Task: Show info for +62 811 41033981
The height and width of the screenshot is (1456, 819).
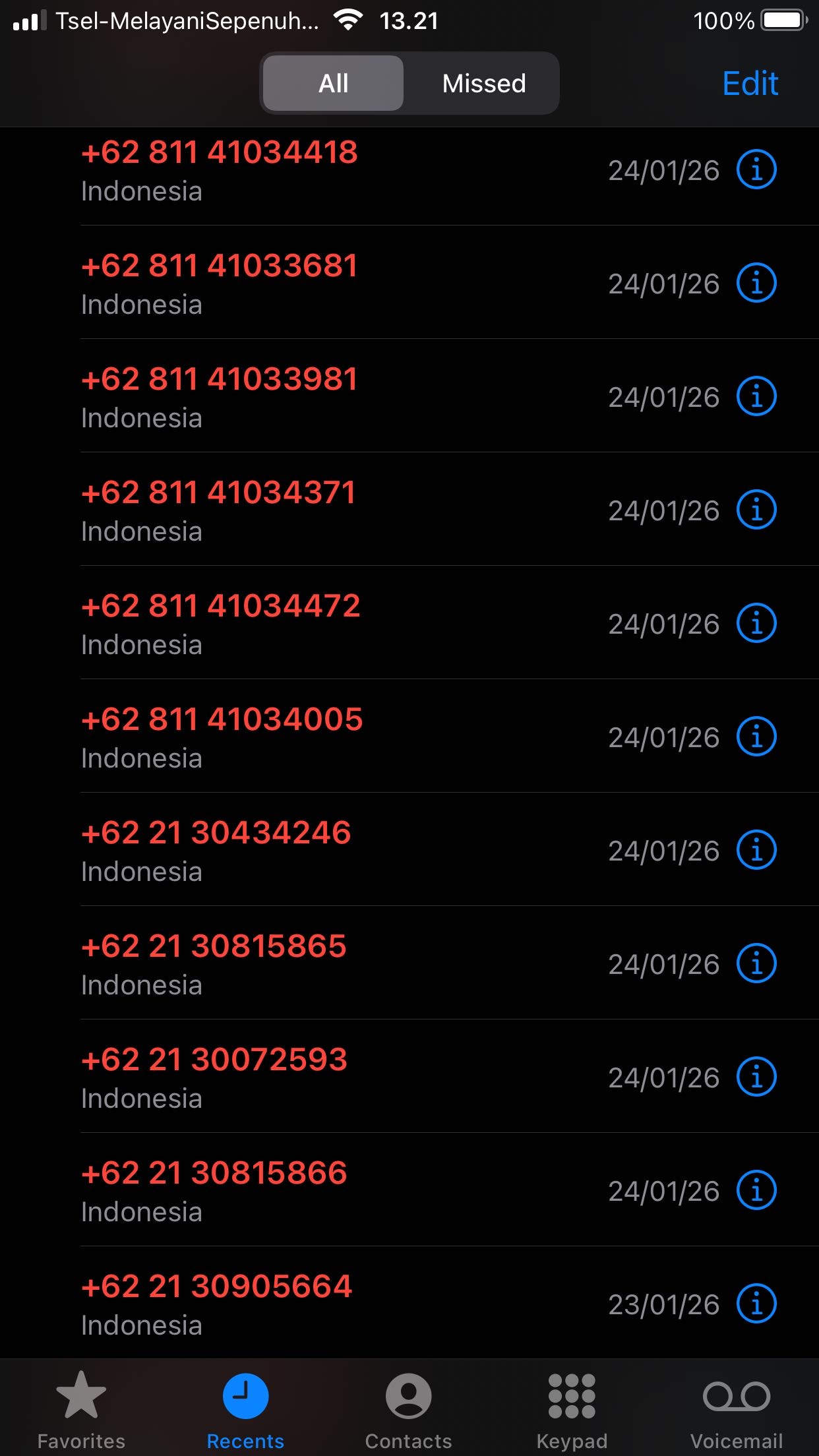Action: 756,397
